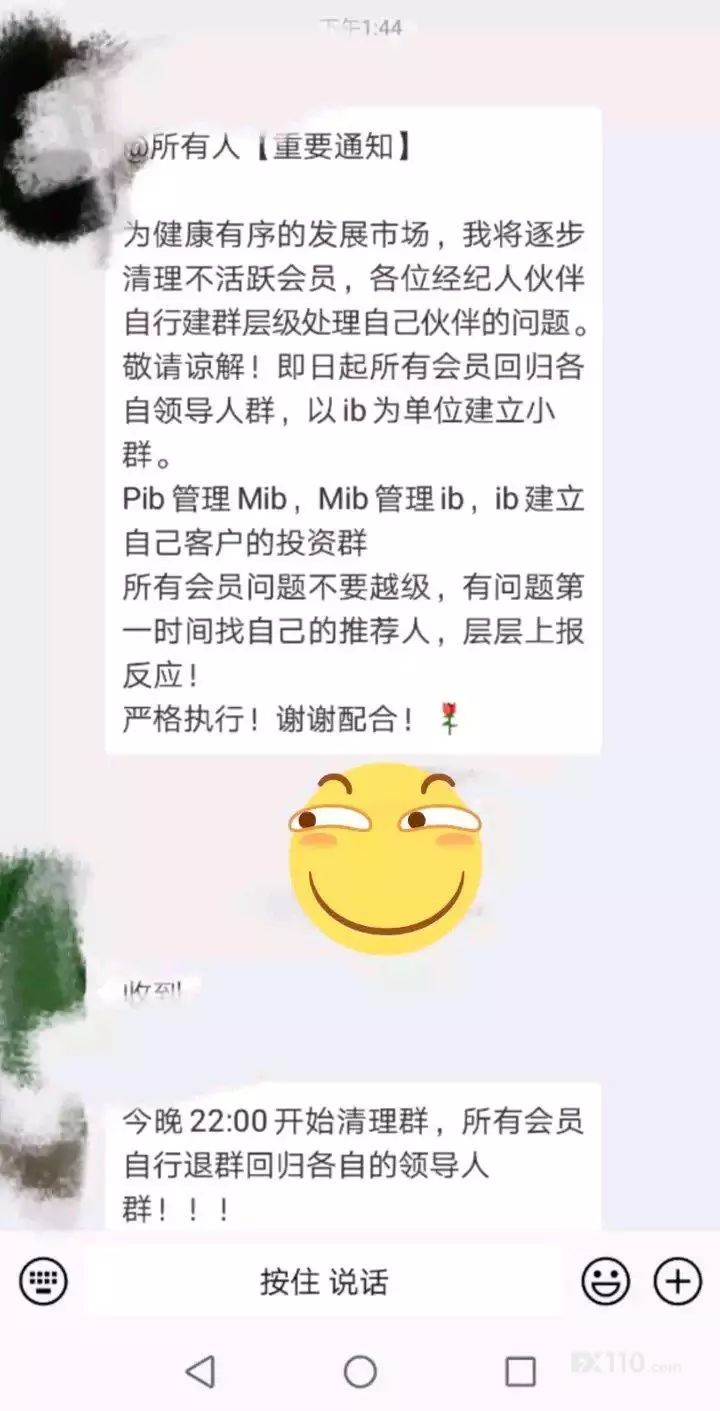
Task: Tap the Pib 管理 Mib text line
Action: tap(350, 497)
